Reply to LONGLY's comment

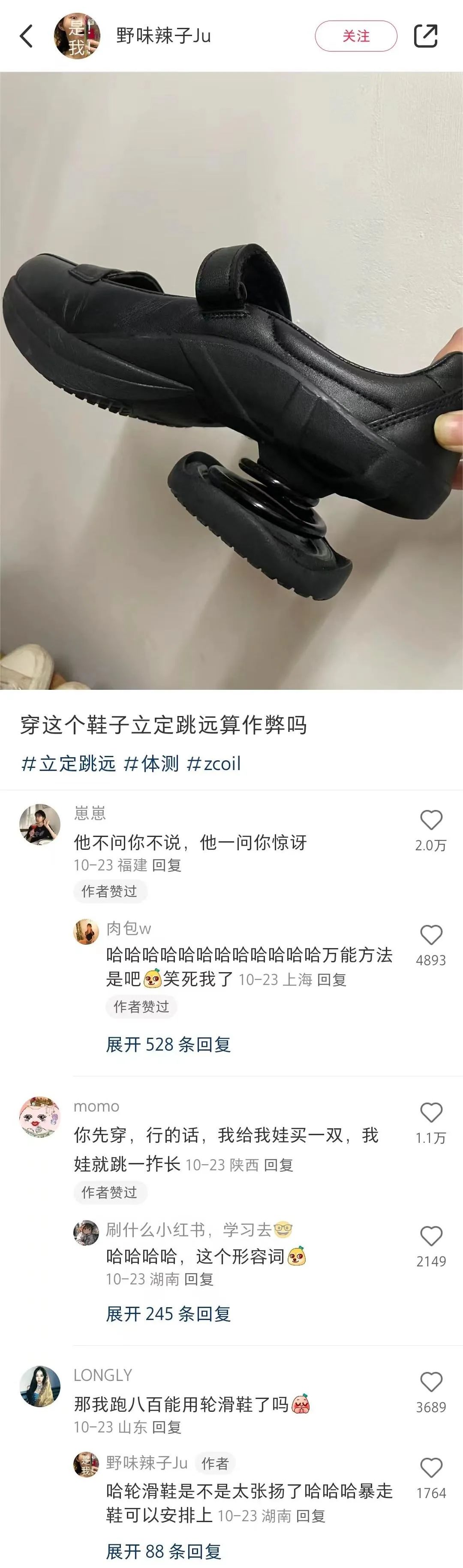(167, 1427)
